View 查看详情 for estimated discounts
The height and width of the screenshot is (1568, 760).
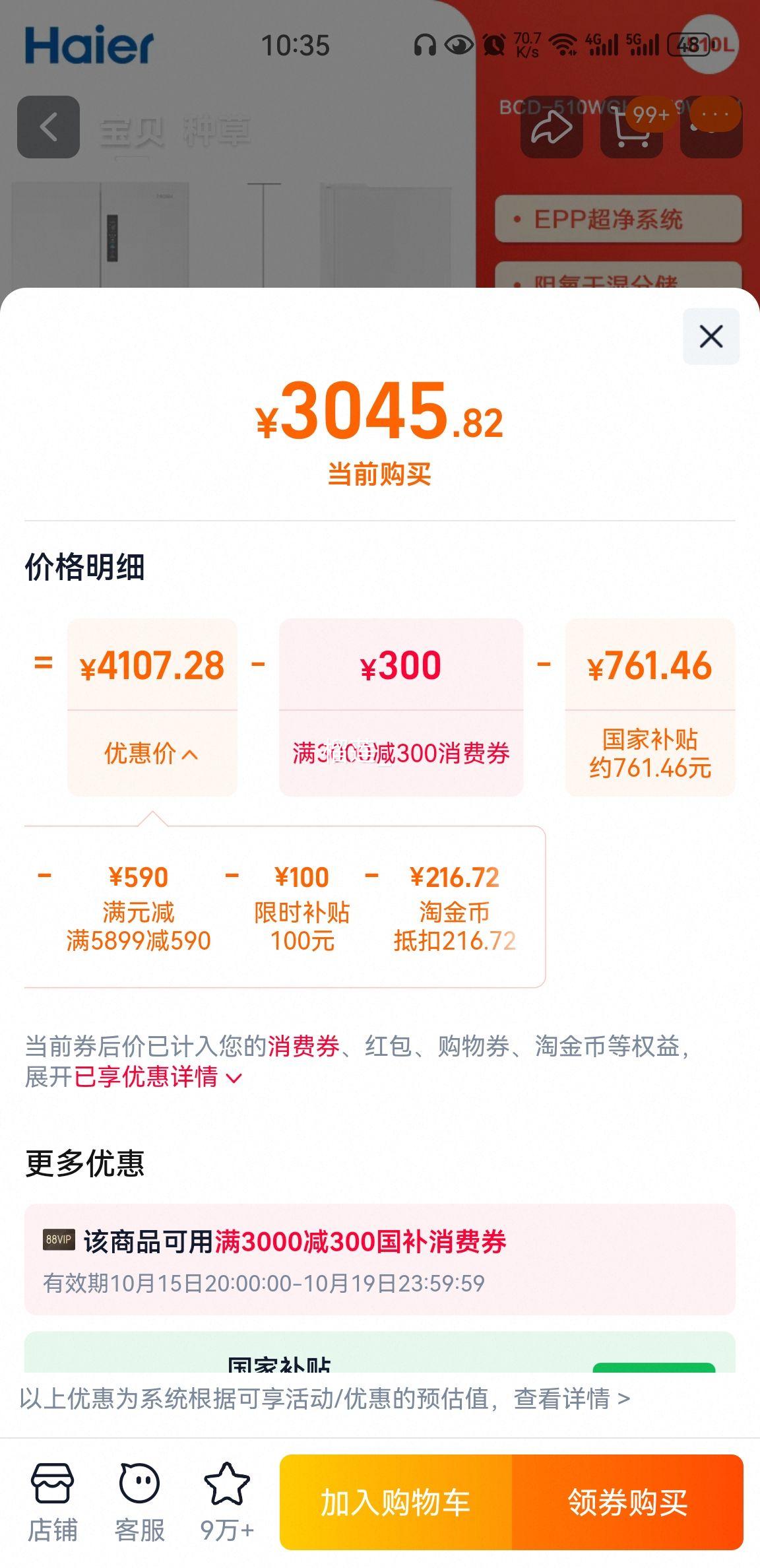coord(571,1398)
